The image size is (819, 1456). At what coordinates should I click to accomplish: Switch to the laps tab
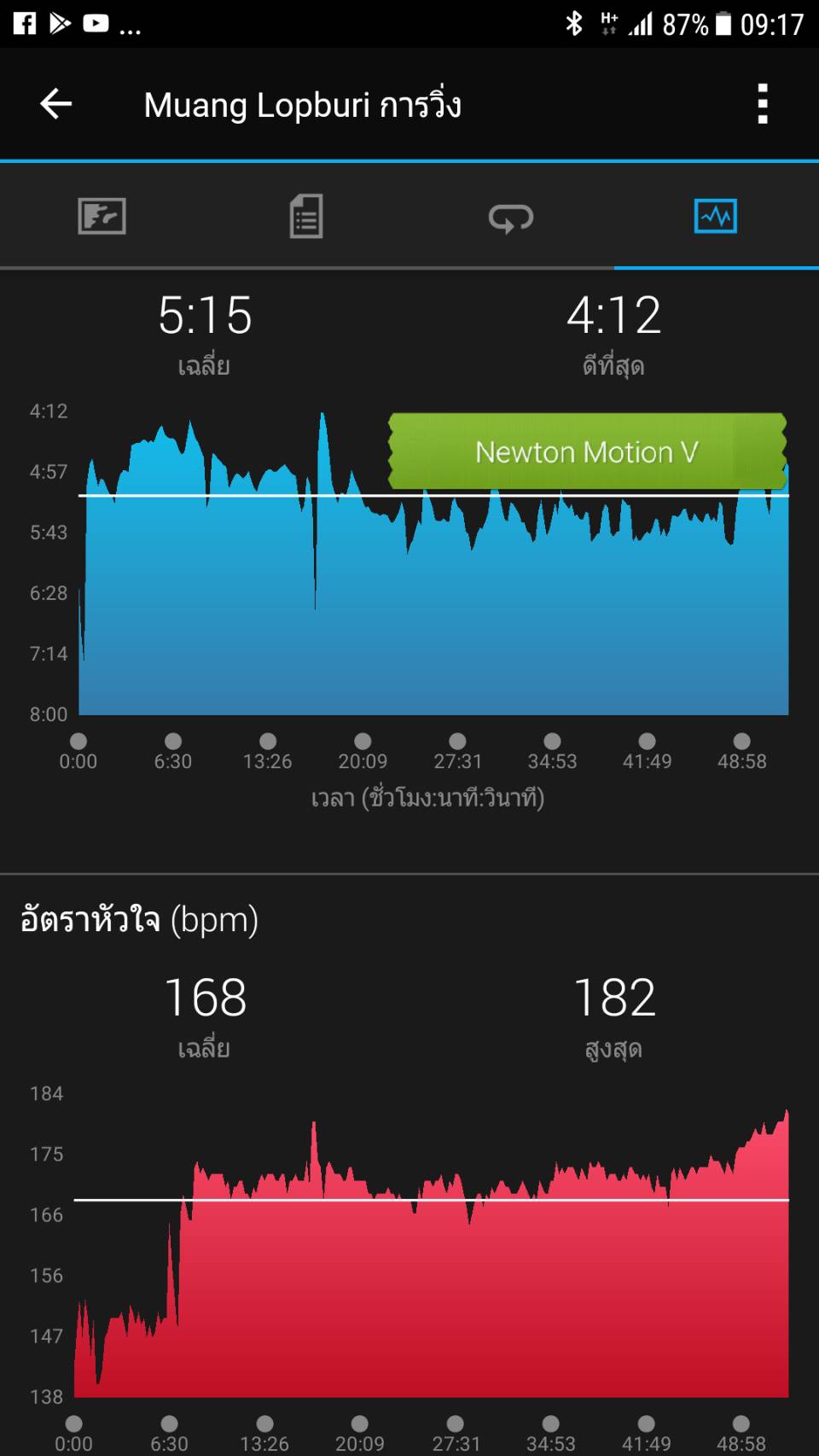click(511, 218)
